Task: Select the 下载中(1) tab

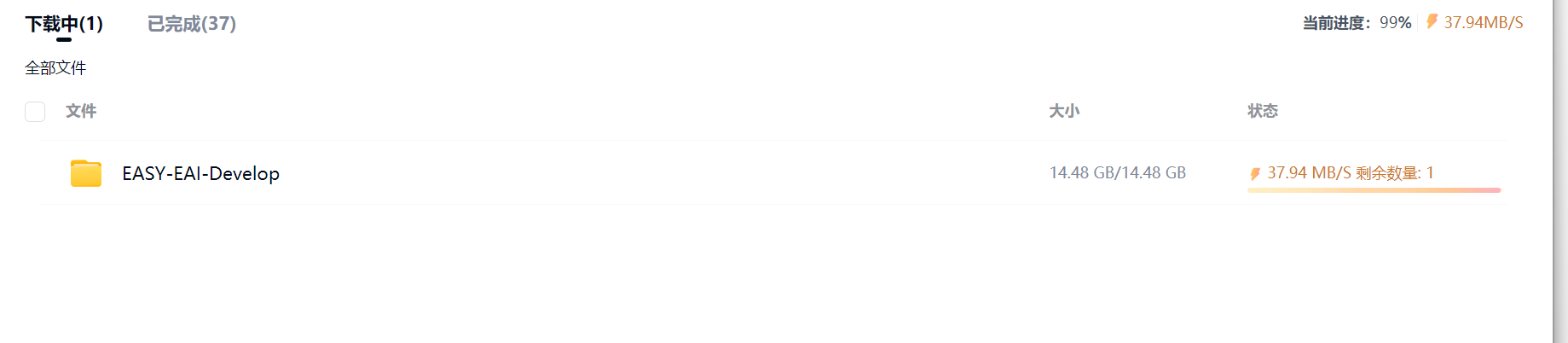Action: click(x=64, y=24)
